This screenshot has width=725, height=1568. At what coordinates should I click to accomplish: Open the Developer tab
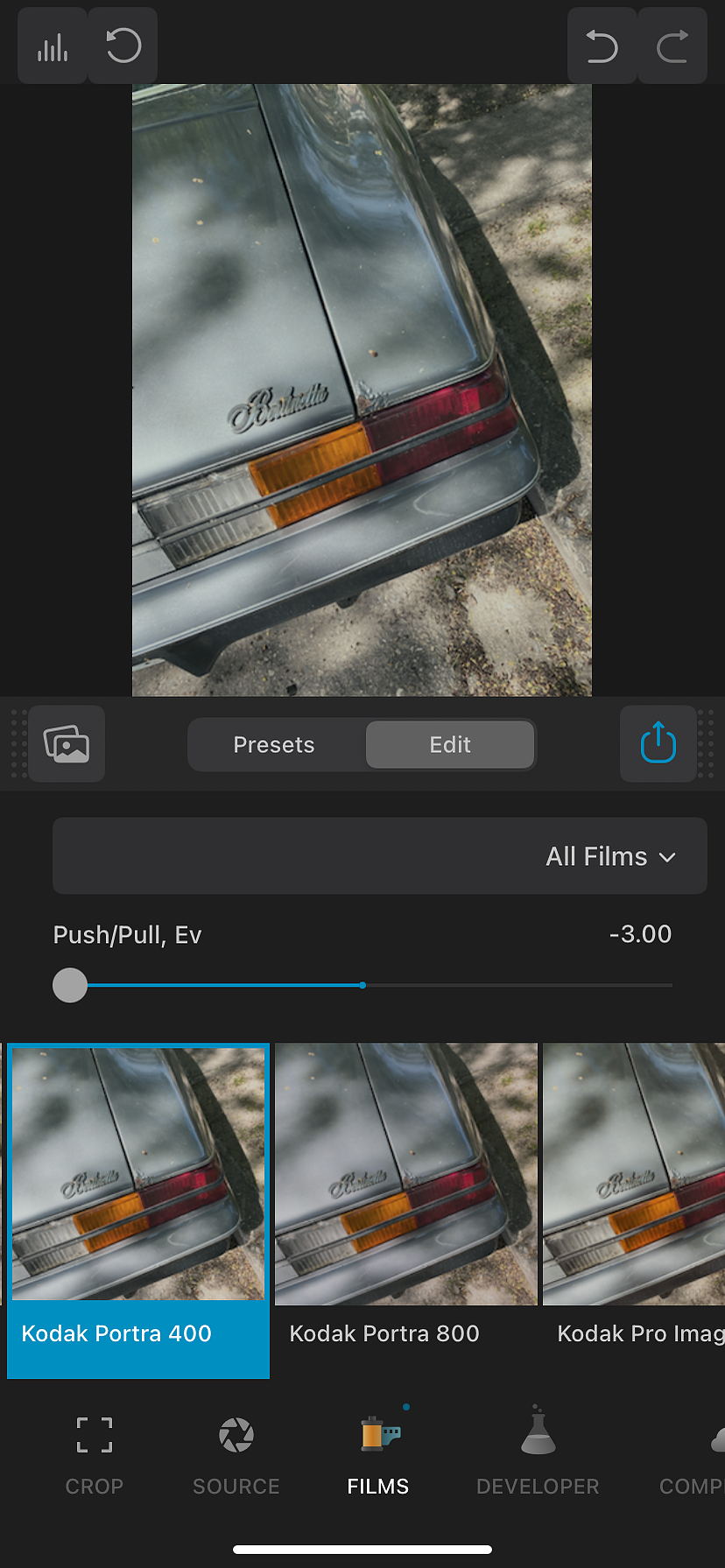pos(538,1456)
